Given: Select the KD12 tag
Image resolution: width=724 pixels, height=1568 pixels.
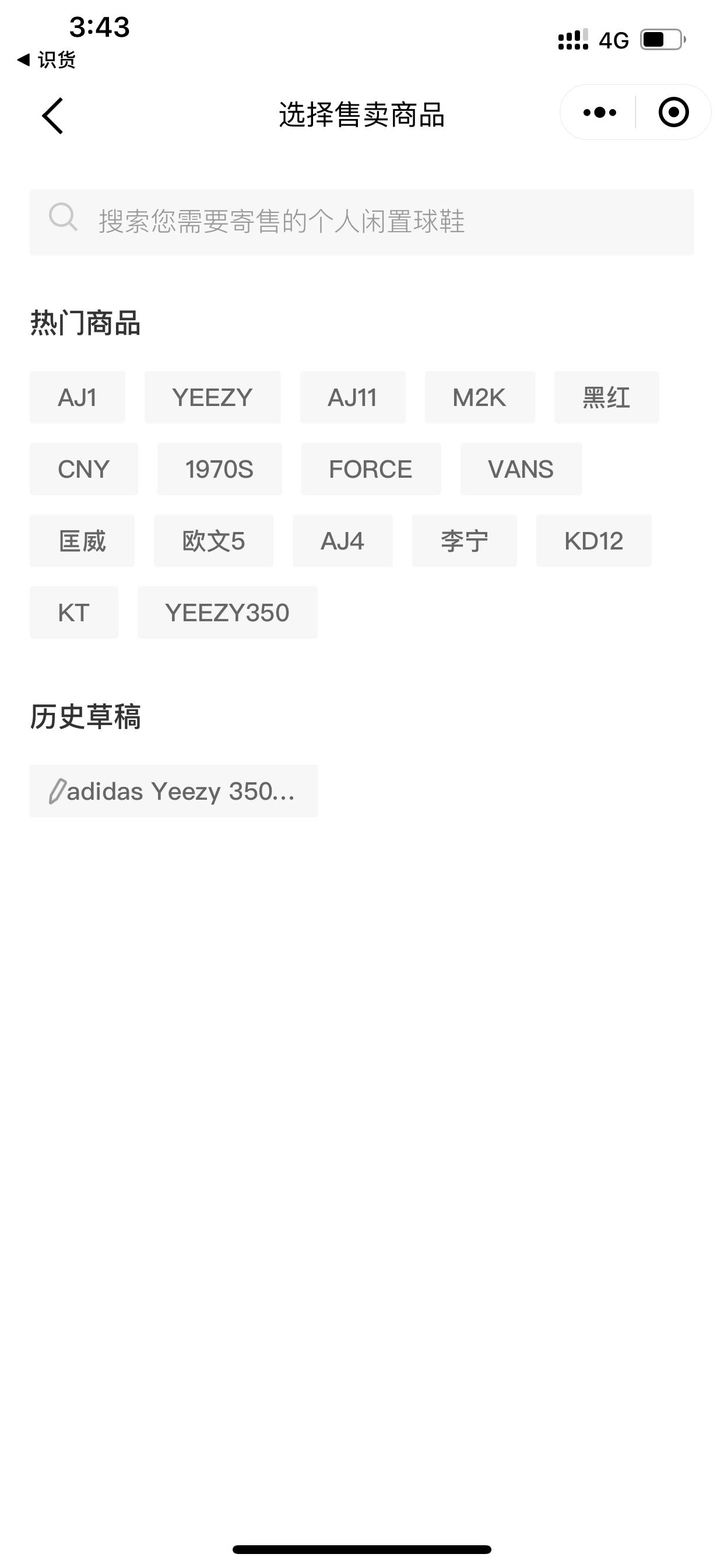Looking at the screenshot, I should coord(593,541).
